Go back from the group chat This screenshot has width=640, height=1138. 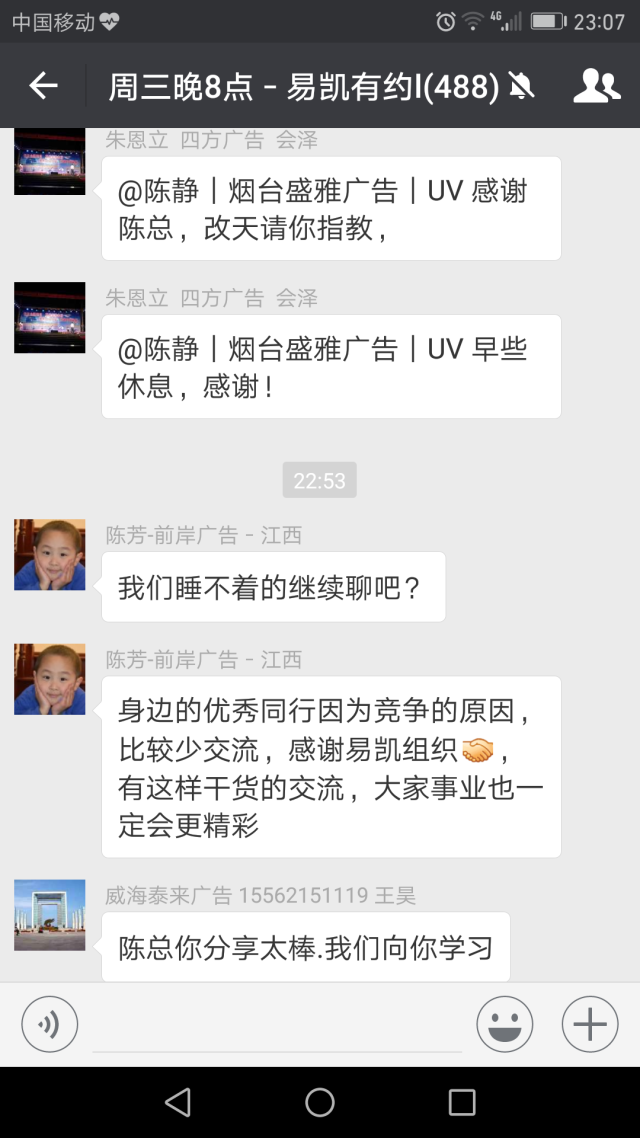click(43, 86)
